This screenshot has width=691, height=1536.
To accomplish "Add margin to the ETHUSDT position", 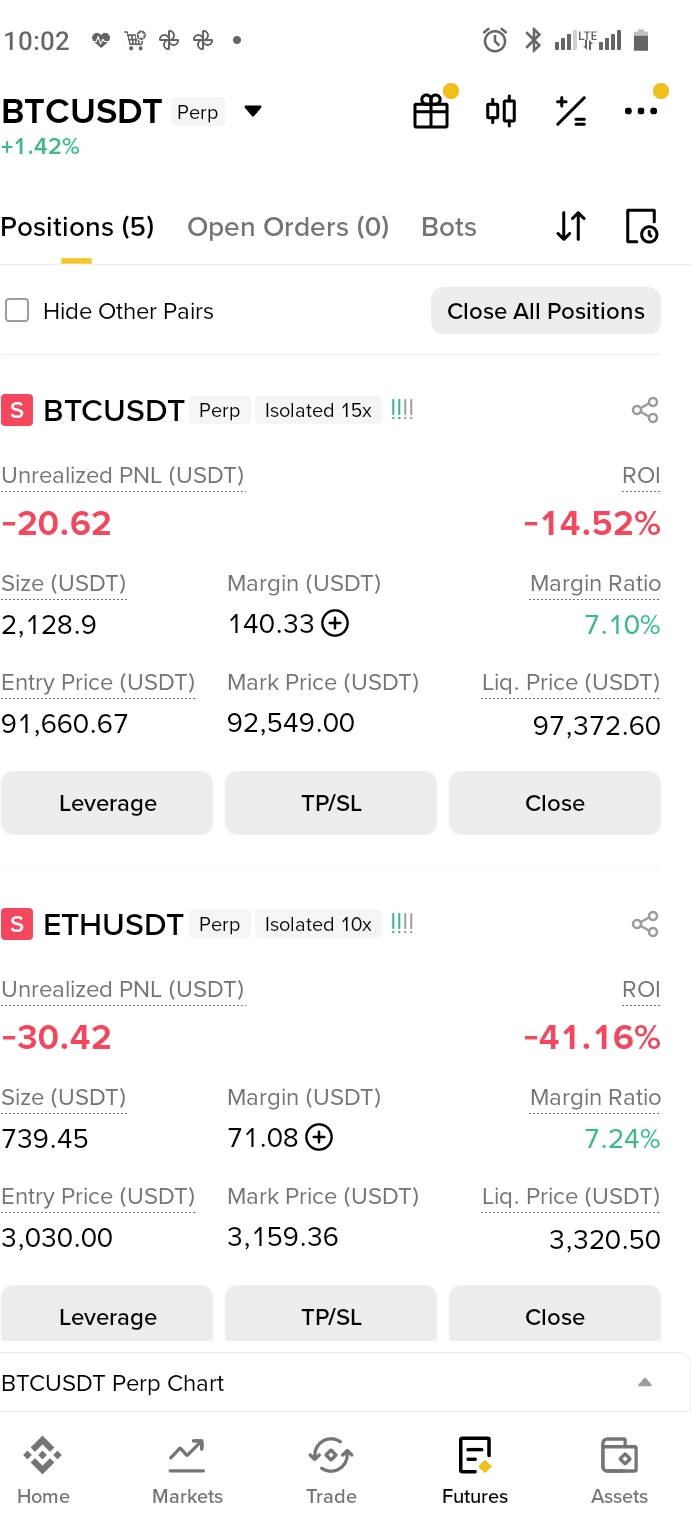I will (x=319, y=1138).
